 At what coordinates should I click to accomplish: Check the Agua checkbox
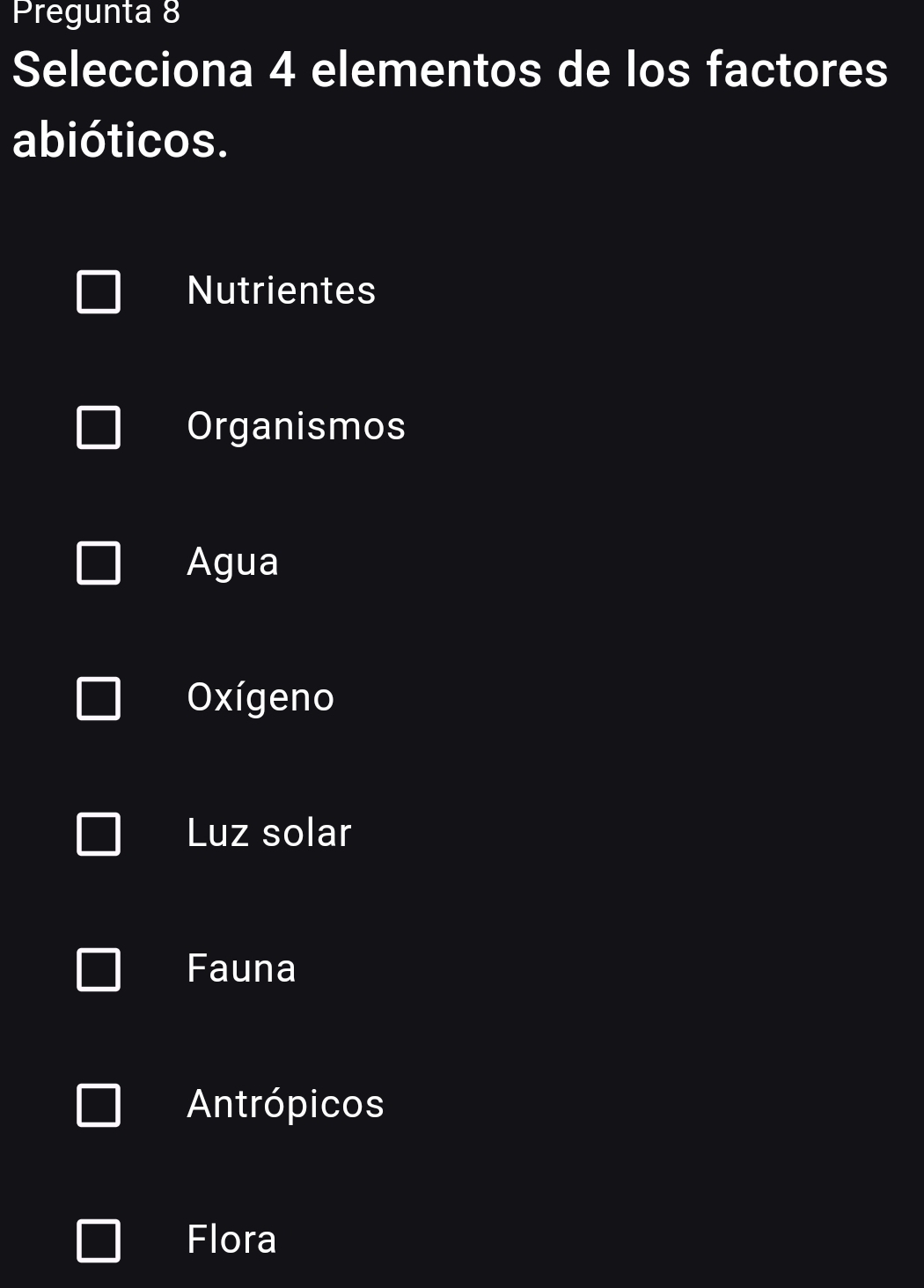pyautogui.click(x=99, y=564)
